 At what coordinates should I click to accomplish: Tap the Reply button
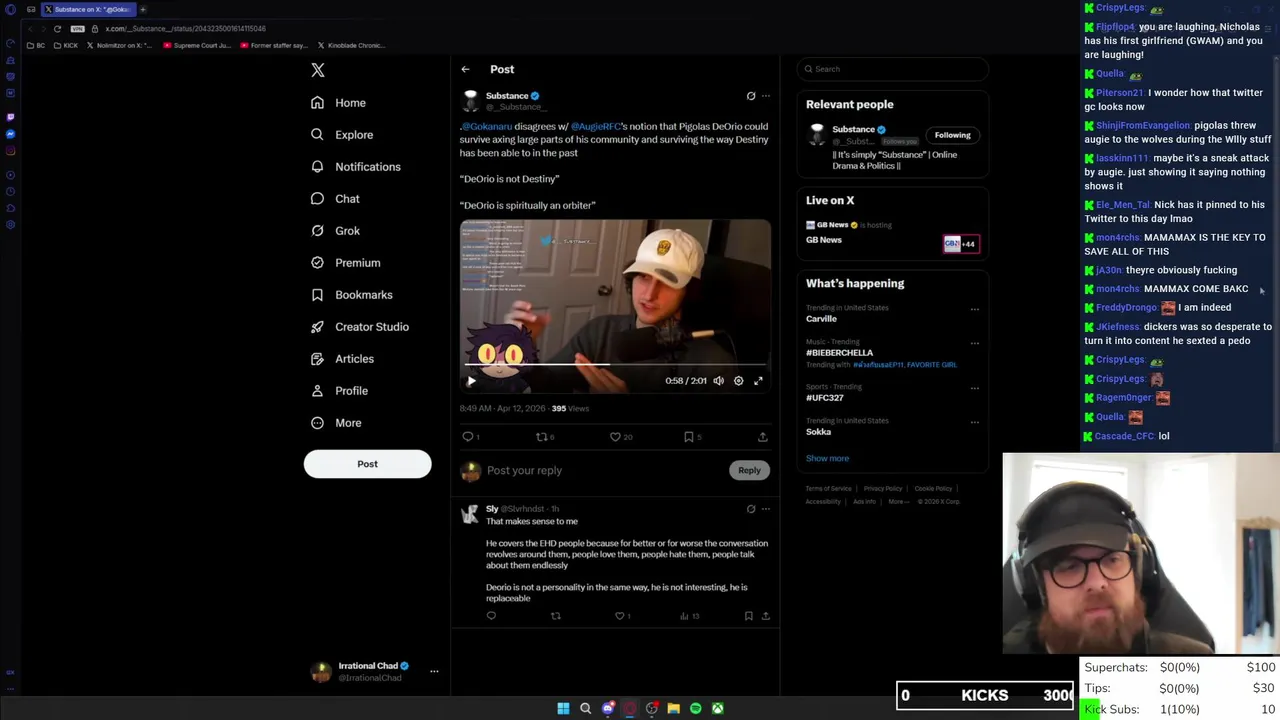pos(749,470)
